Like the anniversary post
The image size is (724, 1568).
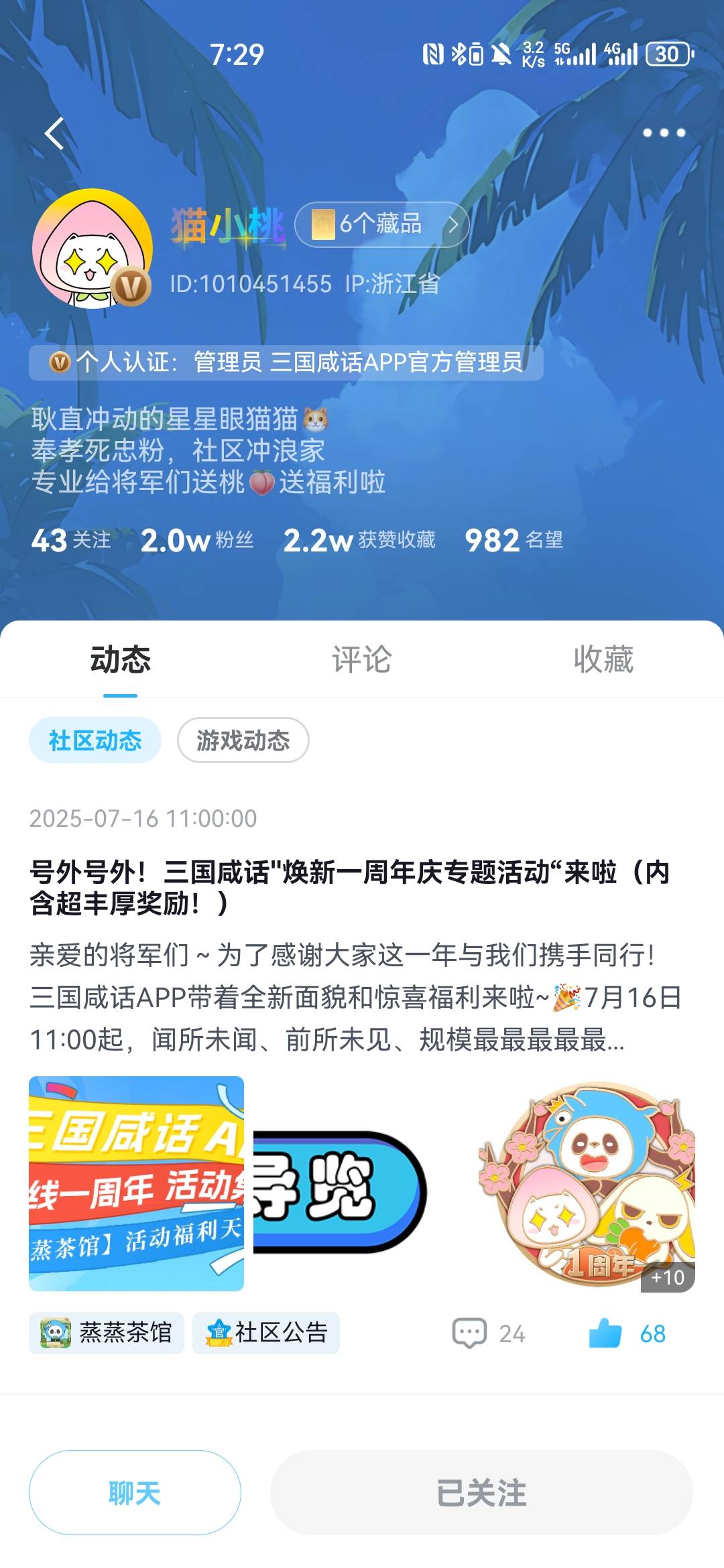pos(626,1333)
